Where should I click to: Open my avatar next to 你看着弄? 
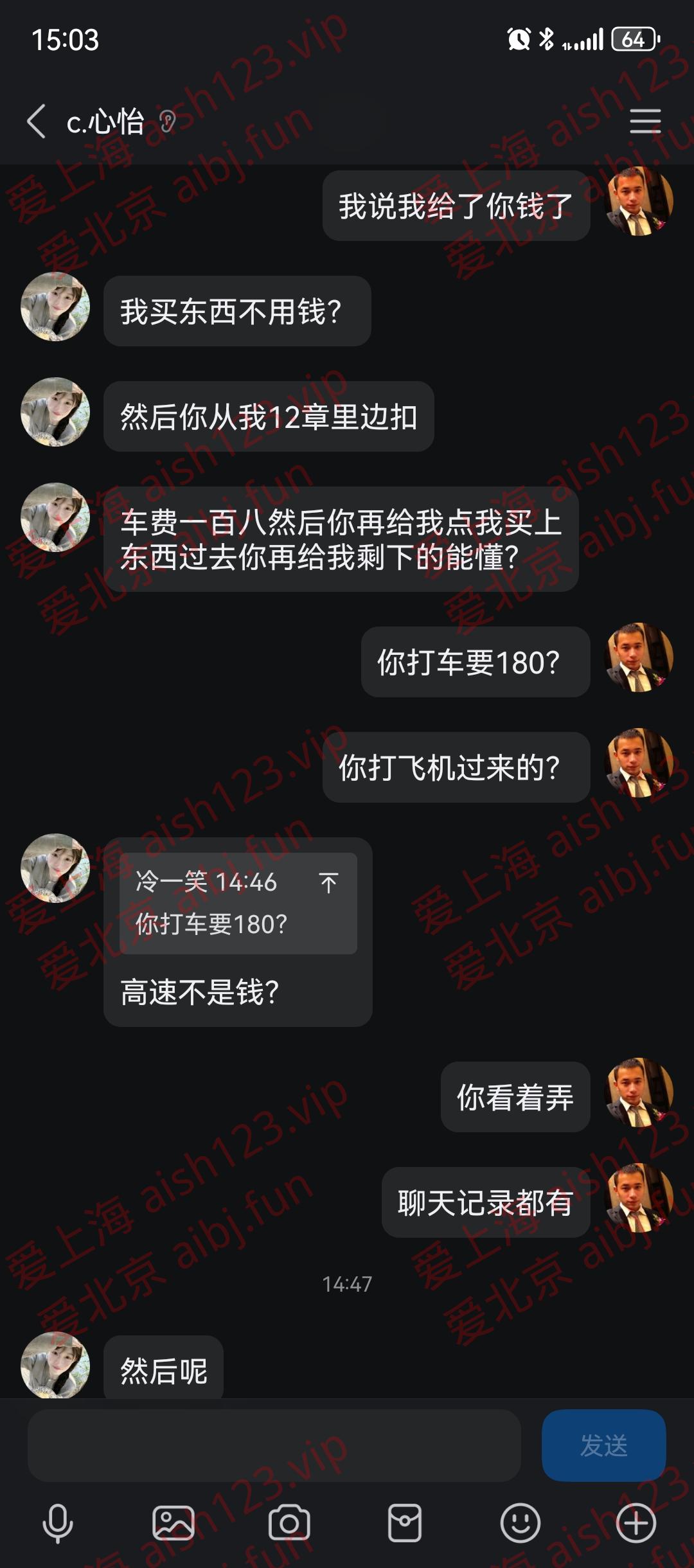(x=639, y=1092)
